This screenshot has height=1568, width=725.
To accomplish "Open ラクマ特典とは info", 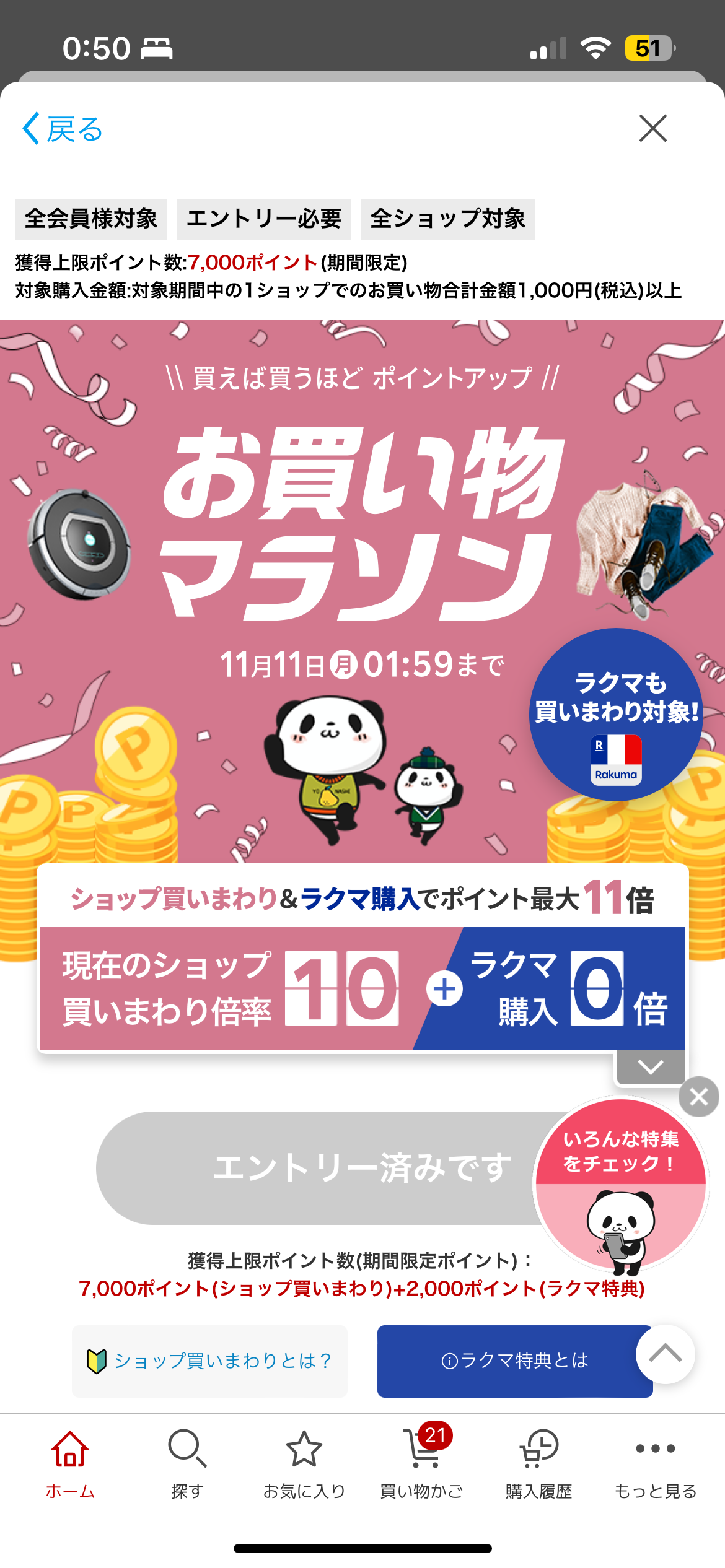I will tap(514, 1361).
